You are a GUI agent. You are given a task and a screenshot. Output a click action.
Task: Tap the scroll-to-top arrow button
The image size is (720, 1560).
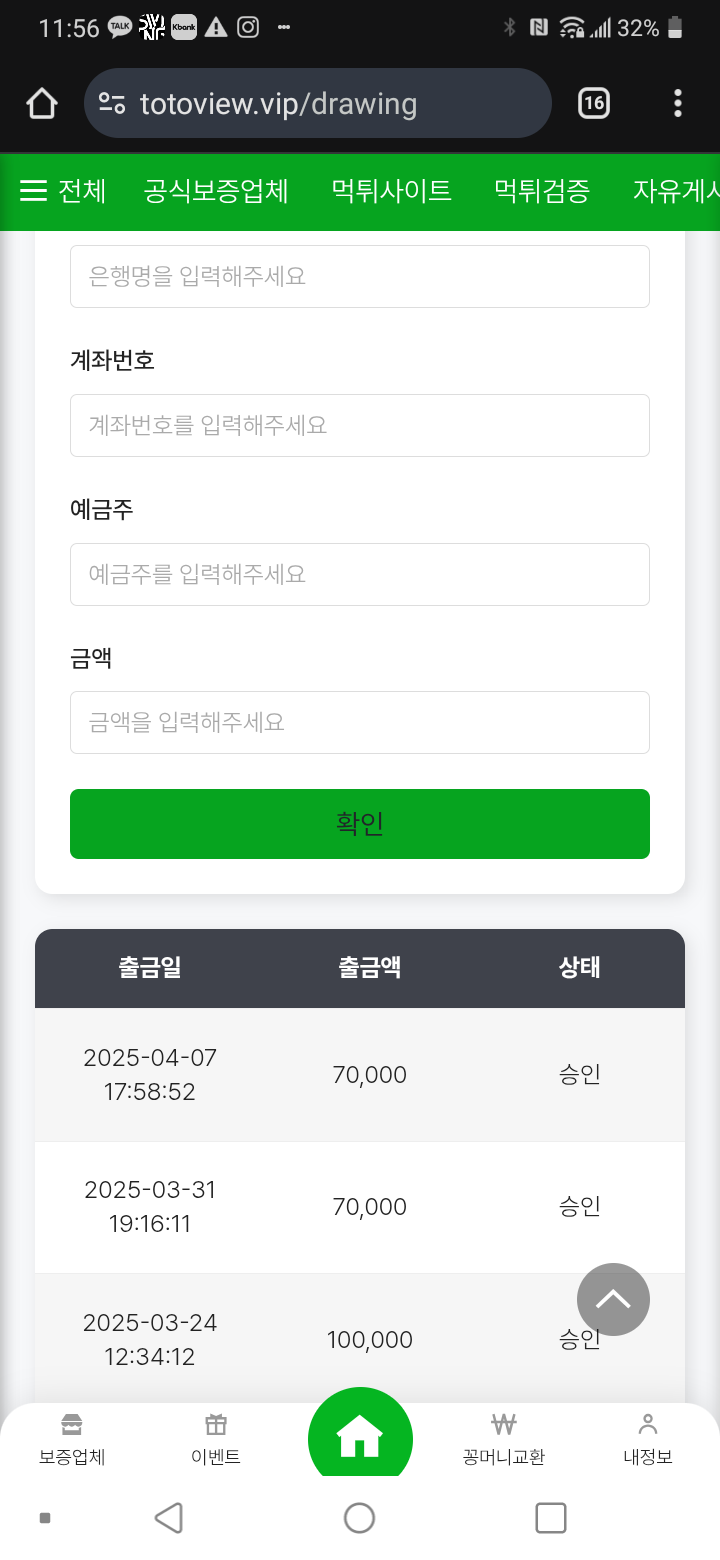613,1299
